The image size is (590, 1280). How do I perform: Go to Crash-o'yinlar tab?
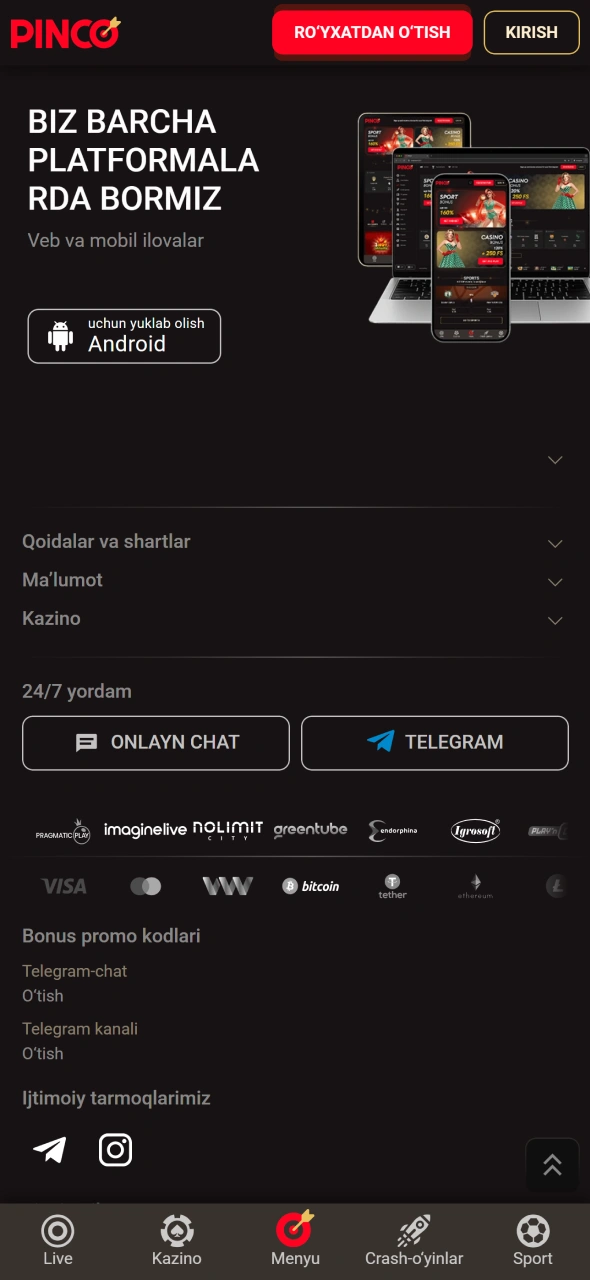414,1241
